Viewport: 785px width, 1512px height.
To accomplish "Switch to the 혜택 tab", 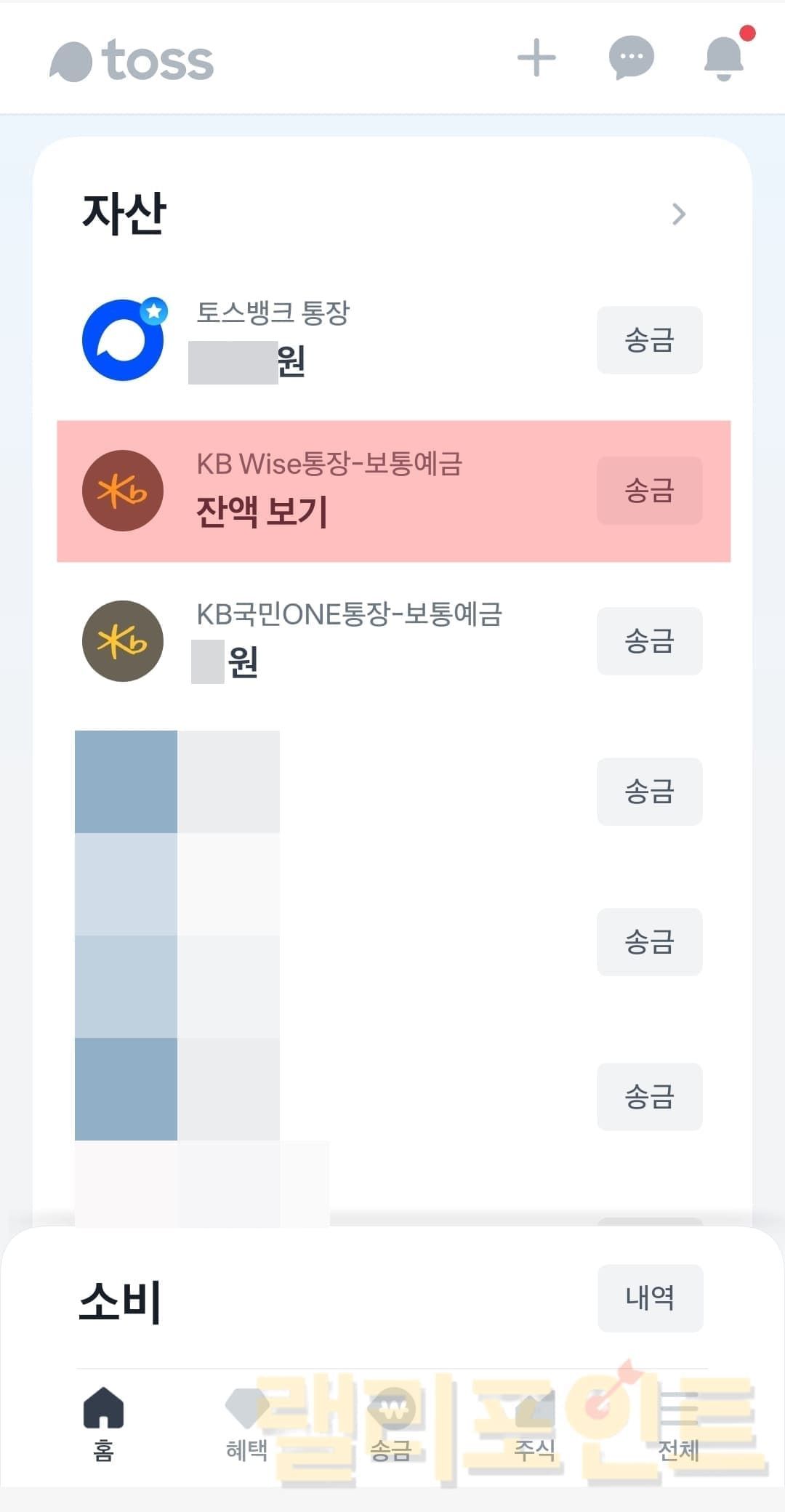I will tap(247, 1423).
